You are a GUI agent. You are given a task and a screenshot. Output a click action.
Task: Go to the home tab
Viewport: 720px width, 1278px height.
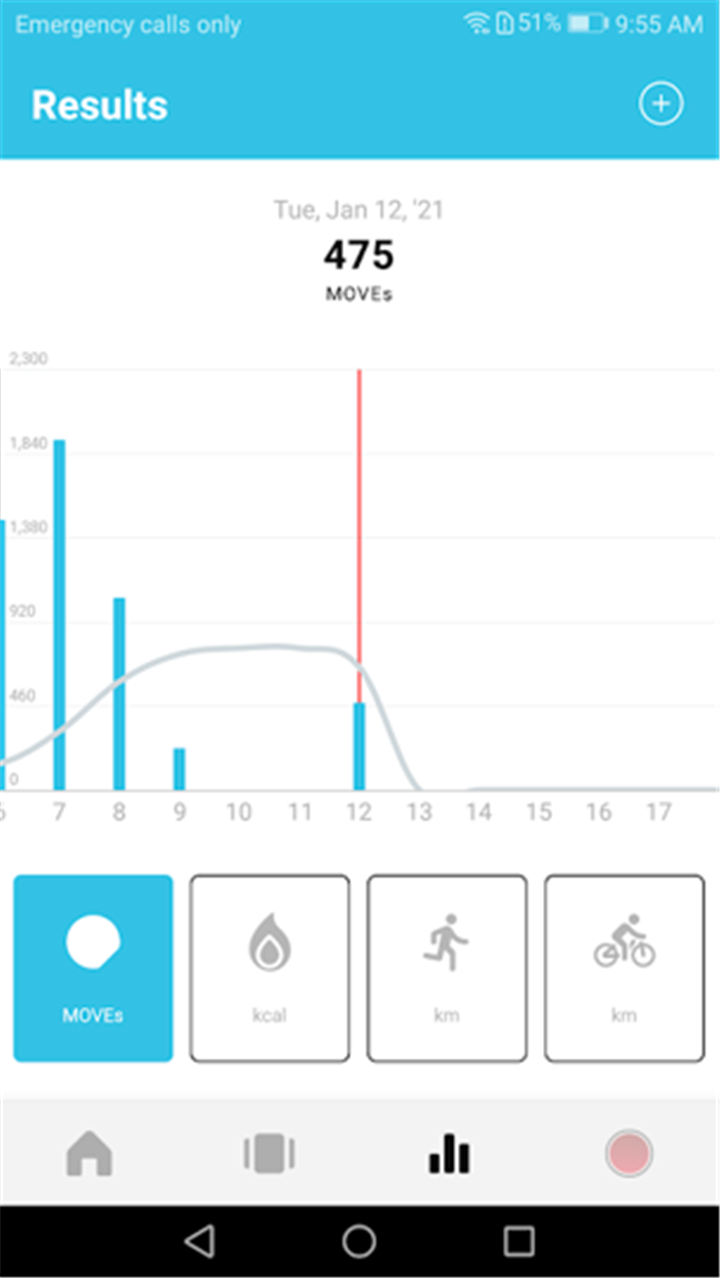[x=90, y=1154]
